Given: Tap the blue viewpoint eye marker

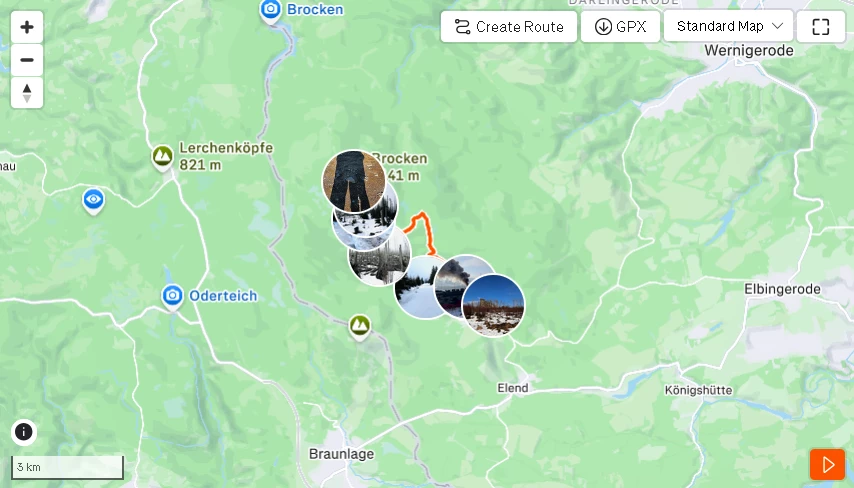Looking at the screenshot, I should 93,200.
